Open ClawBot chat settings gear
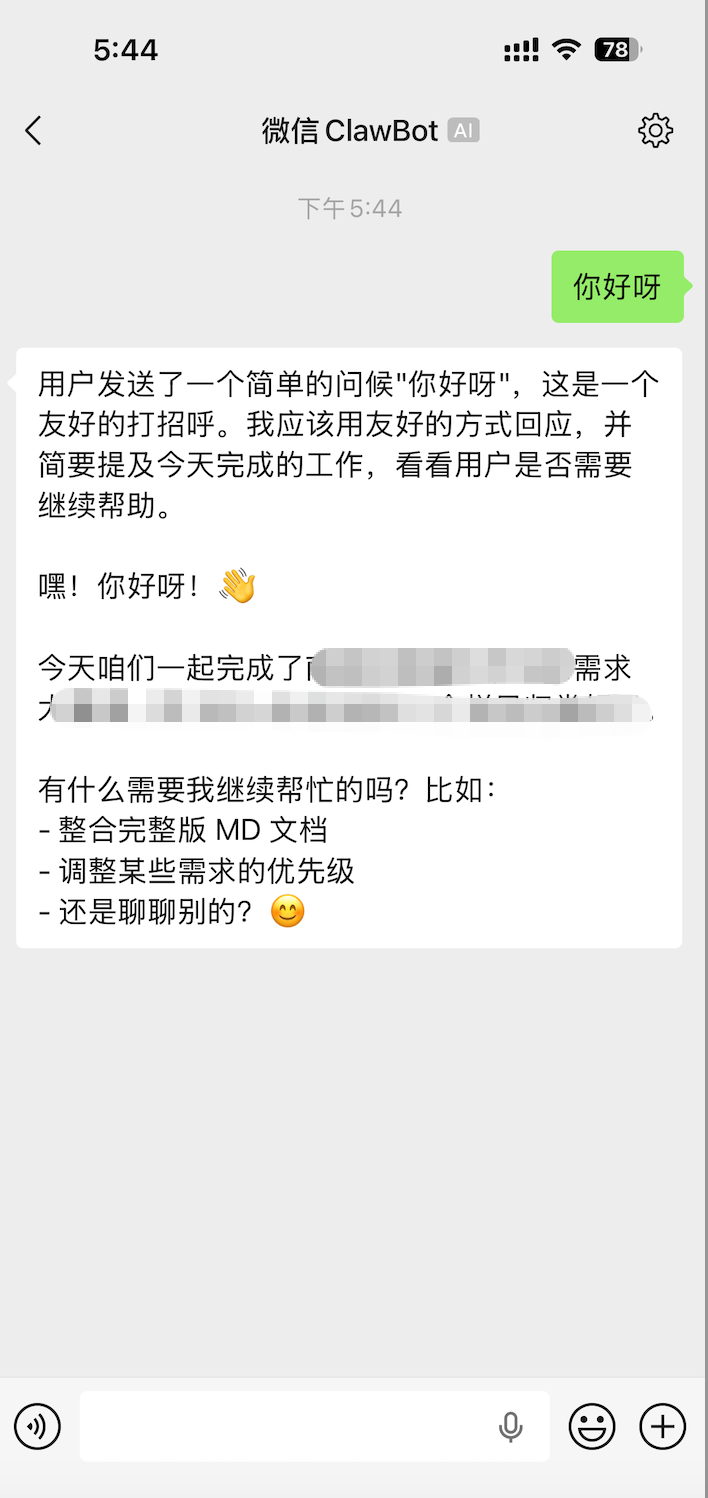708x1498 pixels. tap(655, 131)
